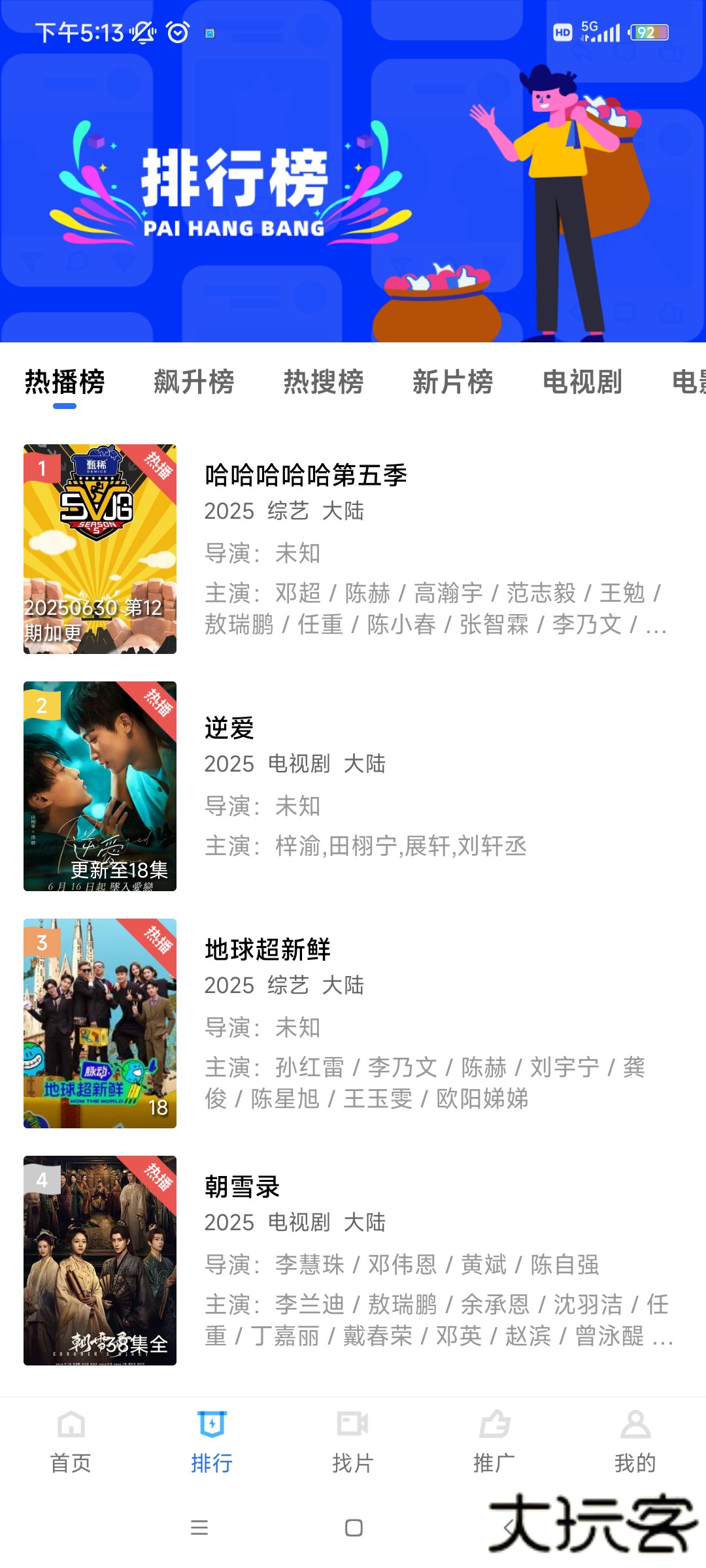706x1568 pixels.
Task: Open the 找片 tab
Action: point(353,1442)
